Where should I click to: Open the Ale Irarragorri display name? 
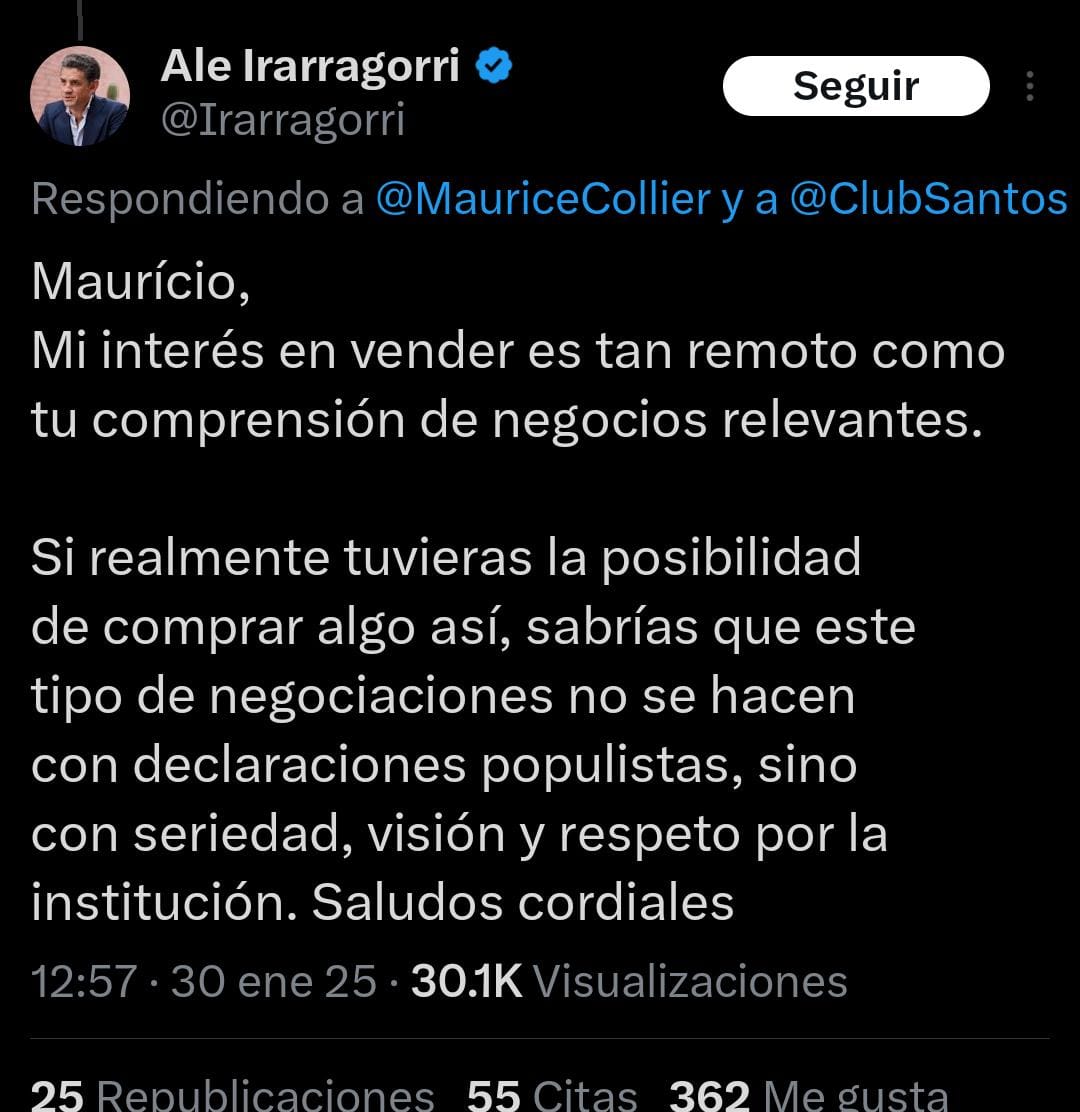point(310,66)
